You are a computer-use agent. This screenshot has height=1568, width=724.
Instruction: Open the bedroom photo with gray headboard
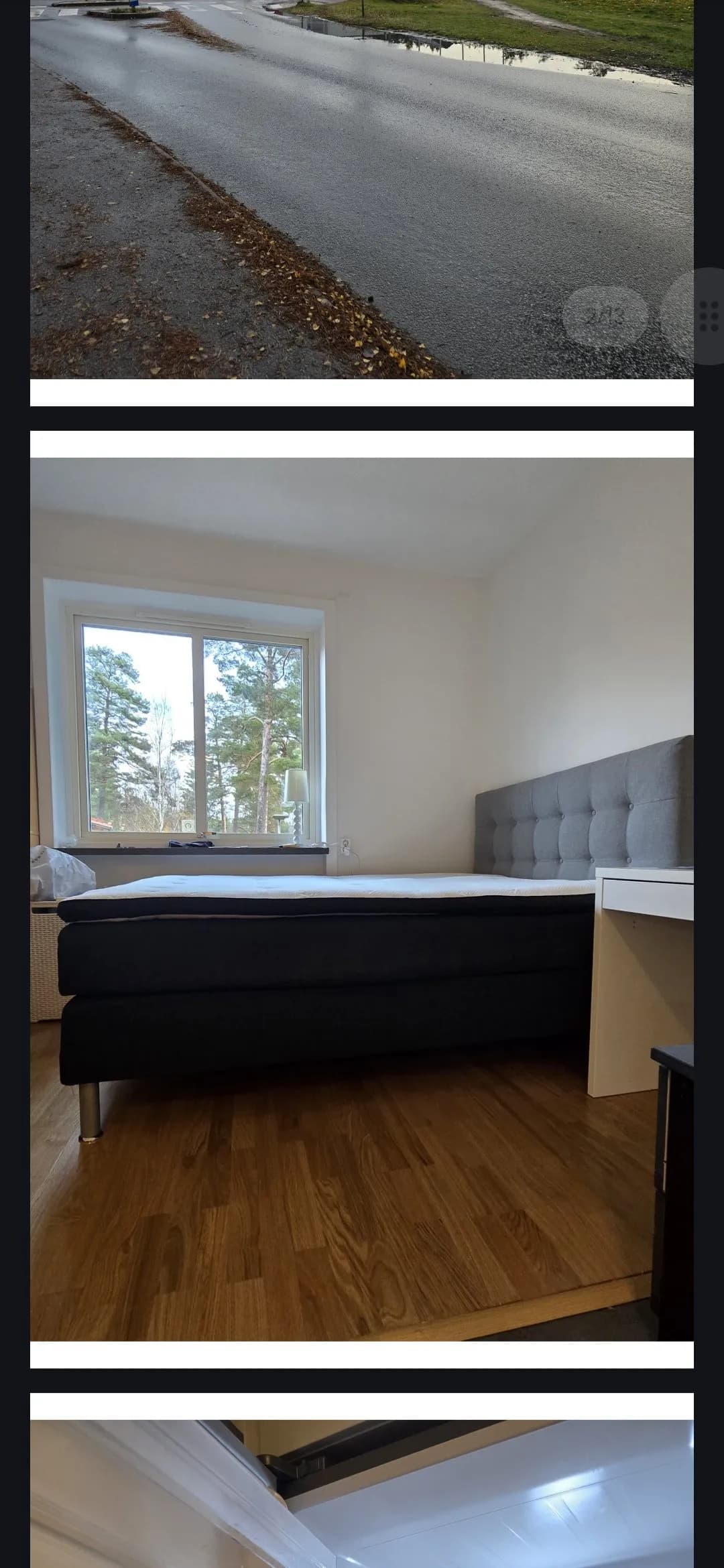362,898
